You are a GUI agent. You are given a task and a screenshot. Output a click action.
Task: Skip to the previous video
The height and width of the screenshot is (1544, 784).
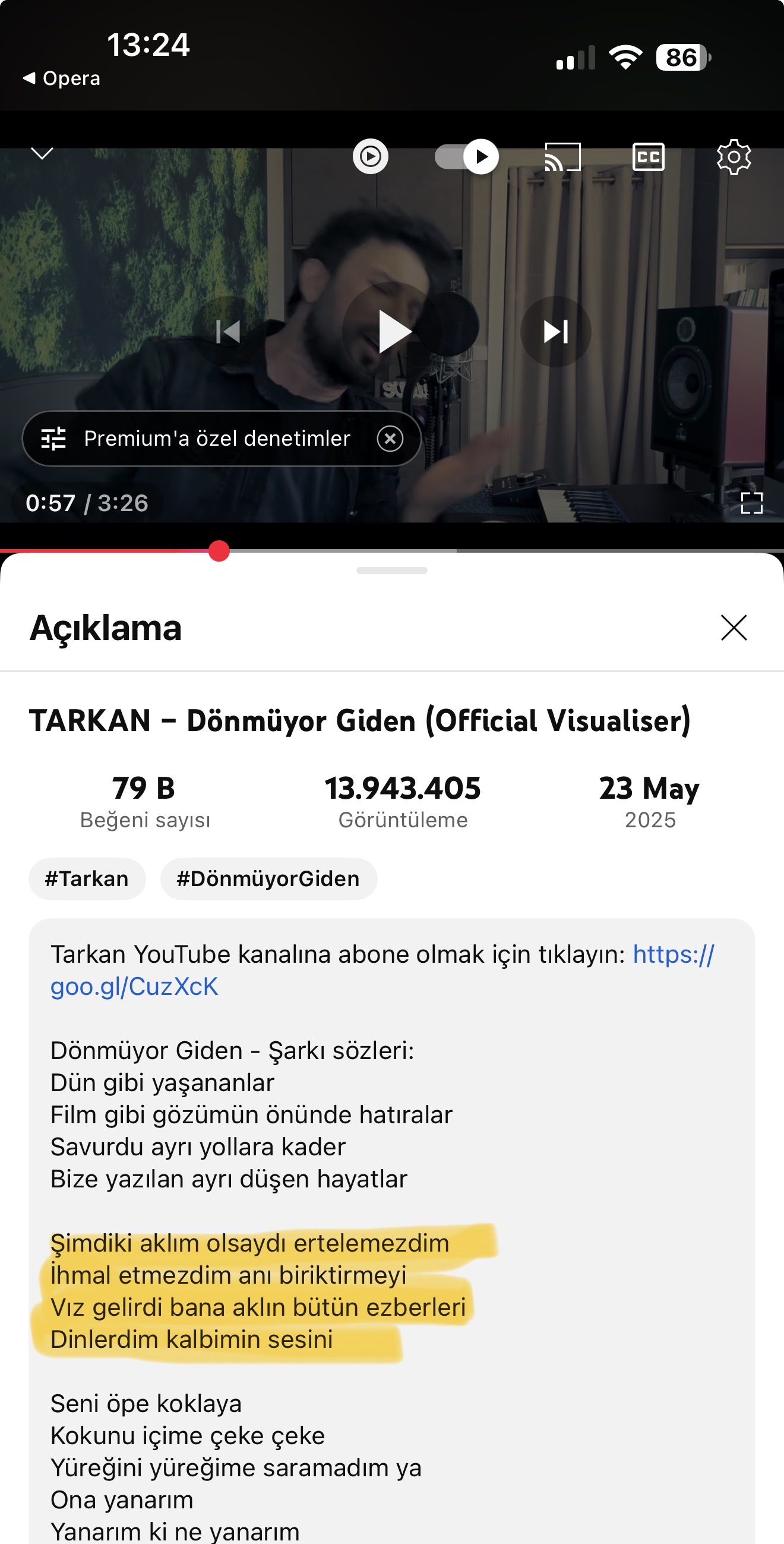227,332
